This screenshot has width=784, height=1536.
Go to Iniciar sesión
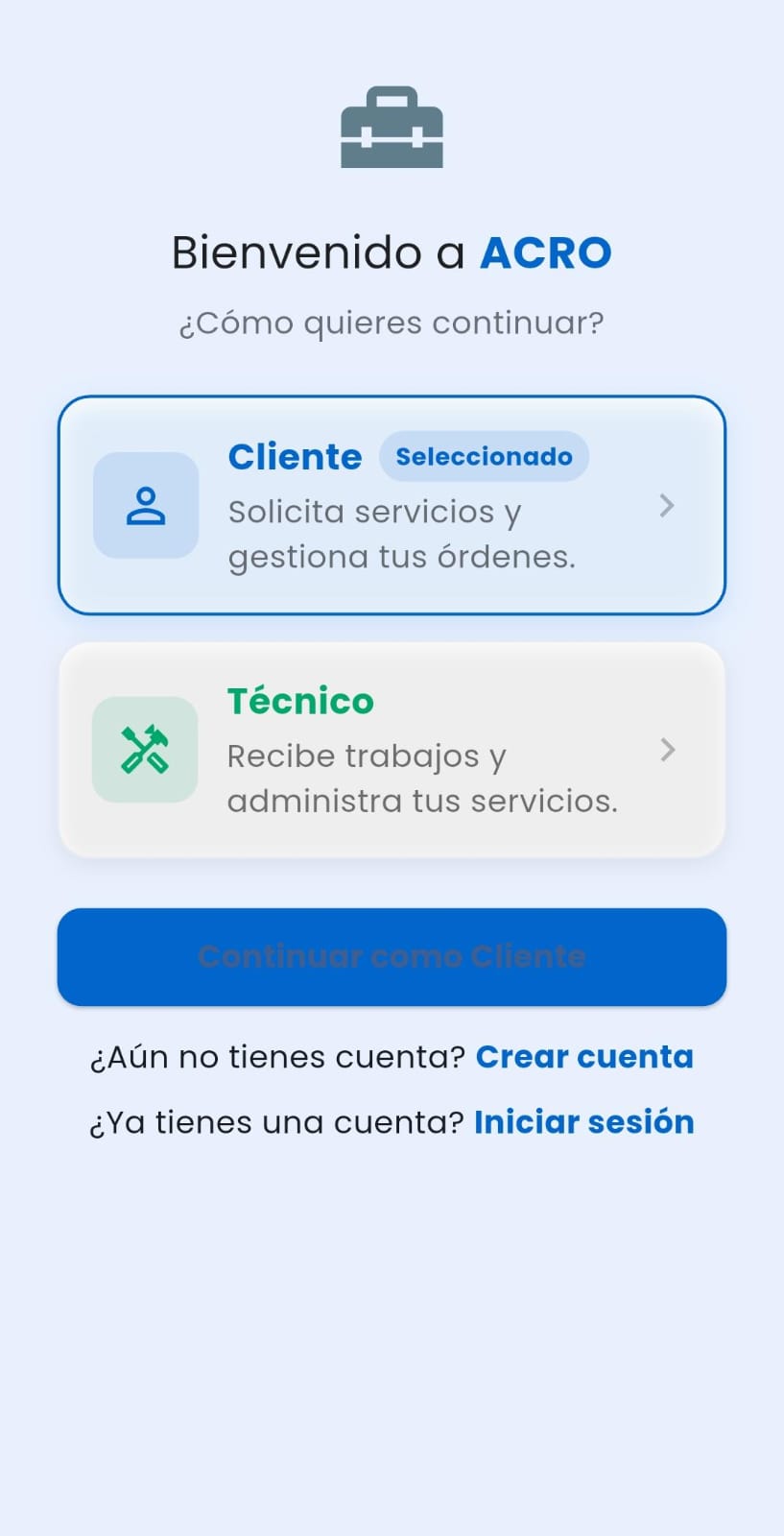point(583,1122)
